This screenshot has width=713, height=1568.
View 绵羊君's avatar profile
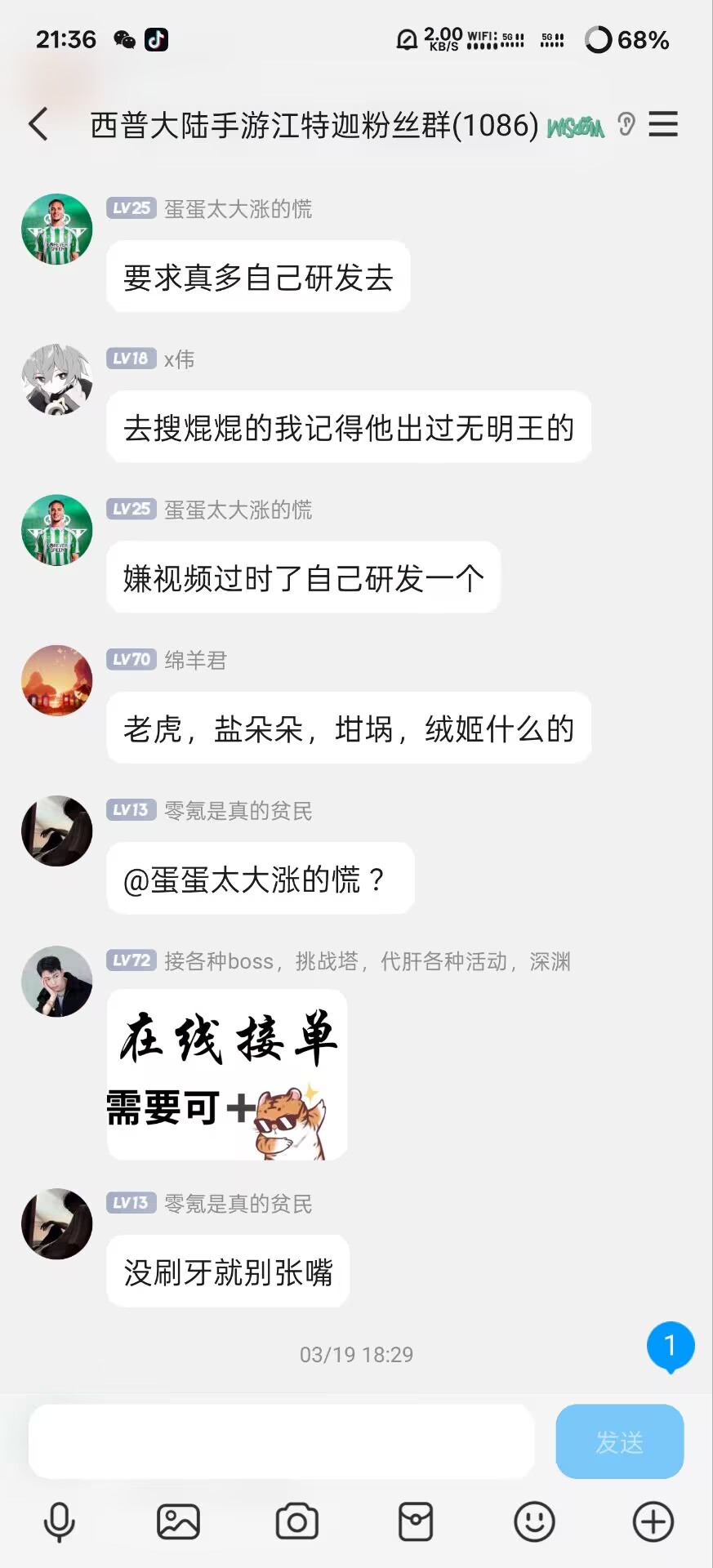[x=56, y=680]
